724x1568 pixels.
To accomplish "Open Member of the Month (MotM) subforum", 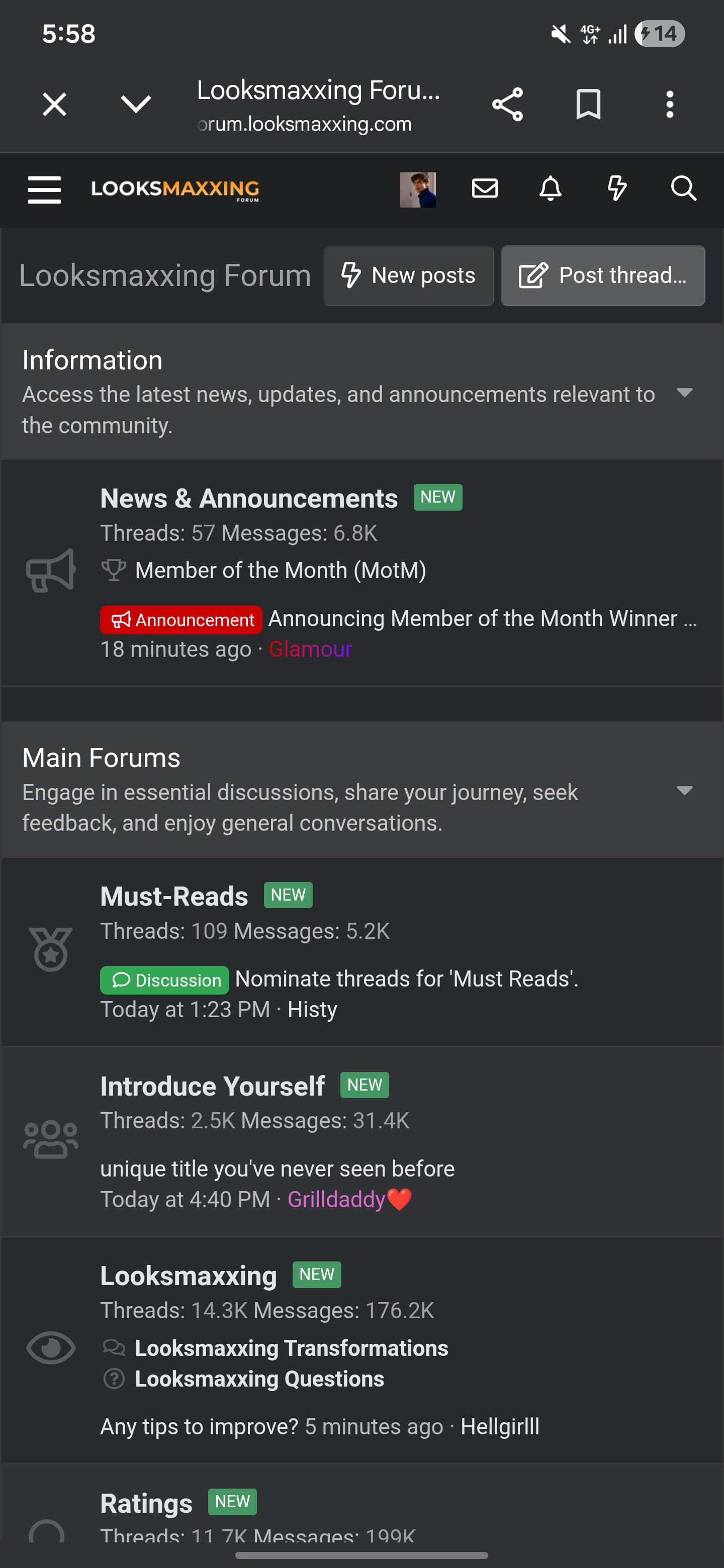I will pos(281,570).
